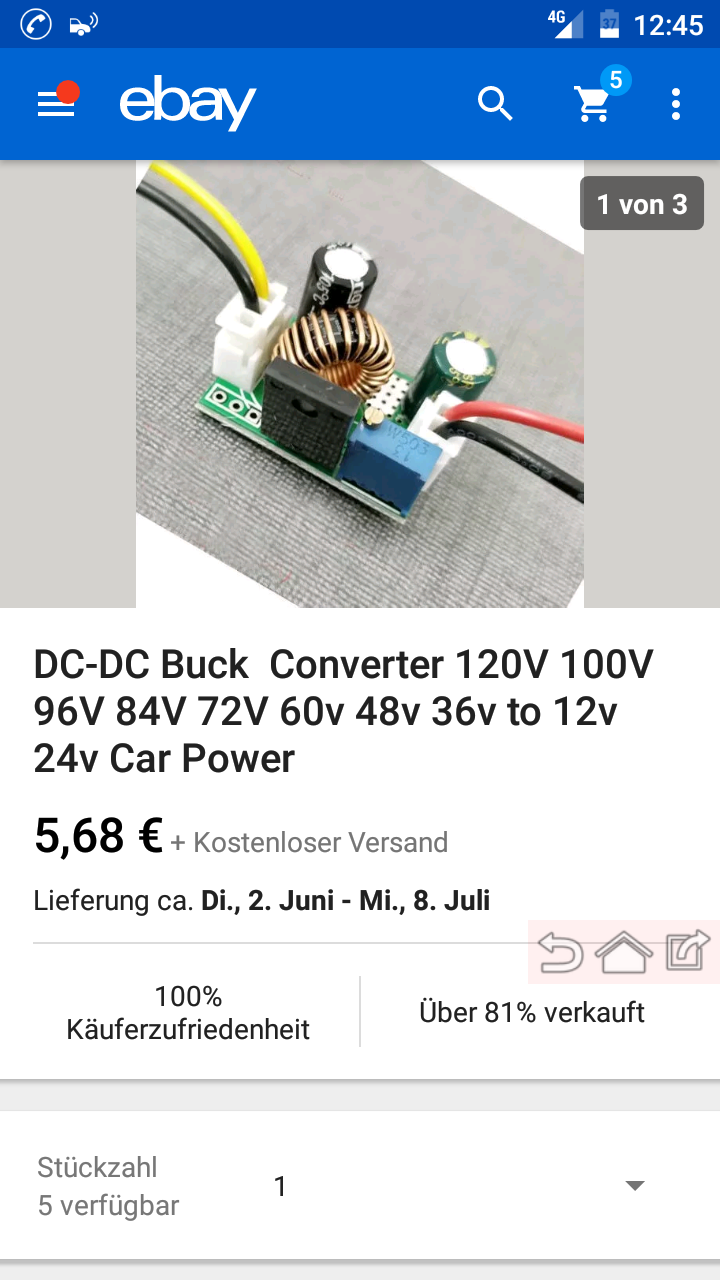720x1280 pixels.
Task: Open the three-dot overflow menu
Action: [x=676, y=104]
